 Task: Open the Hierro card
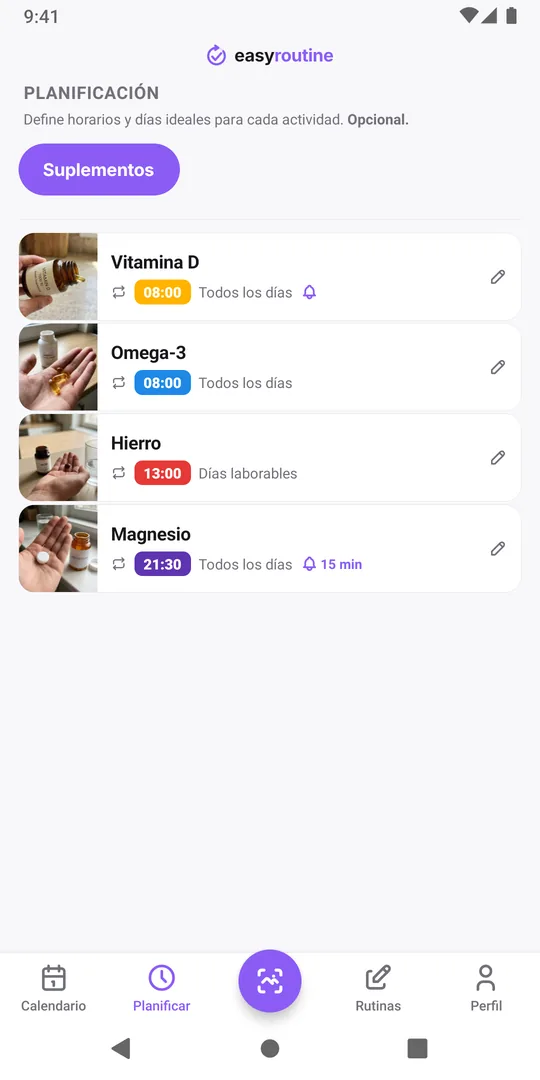(x=269, y=457)
